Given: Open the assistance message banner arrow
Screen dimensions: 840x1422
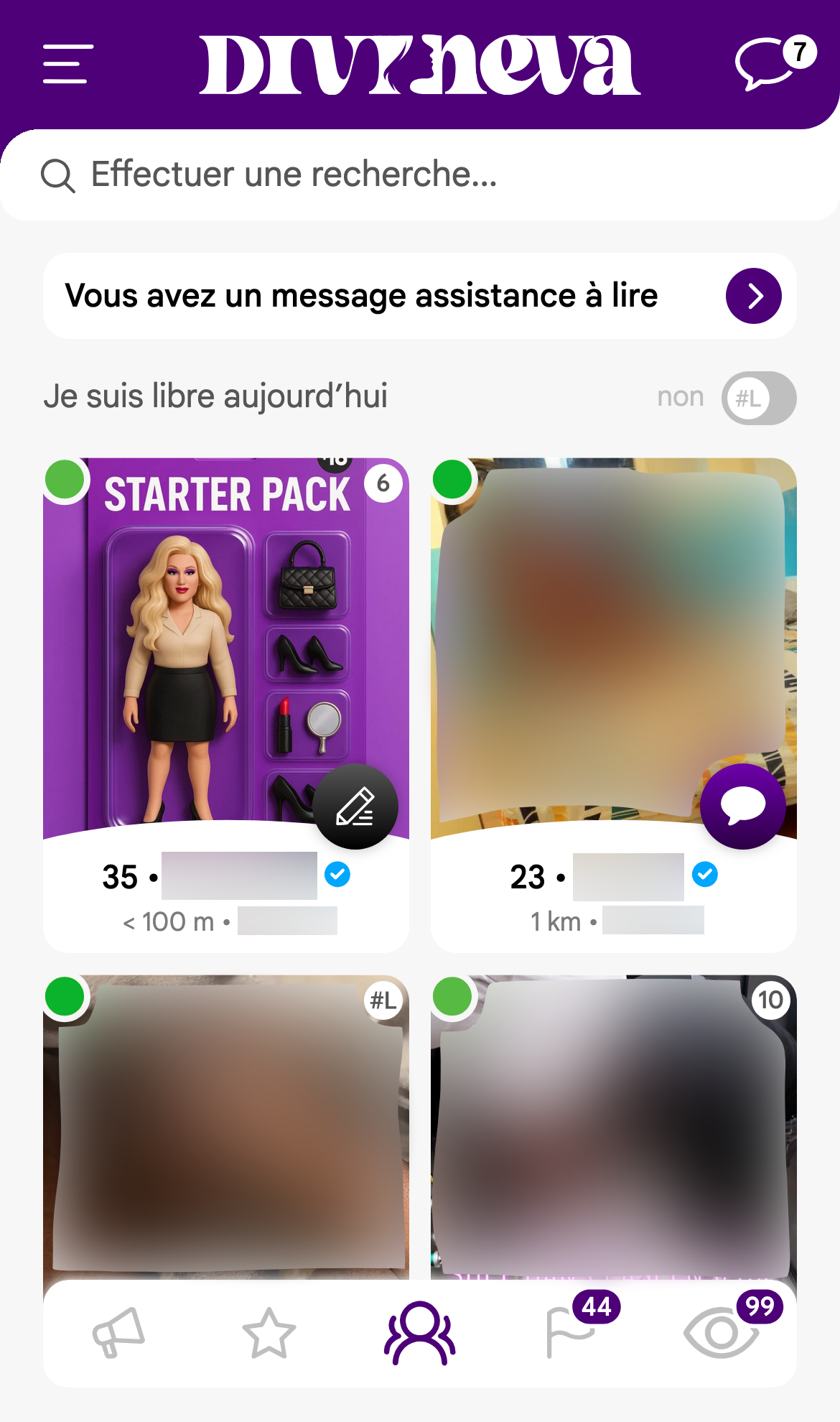Looking at the screenshot, I should [x=753, y=296].
